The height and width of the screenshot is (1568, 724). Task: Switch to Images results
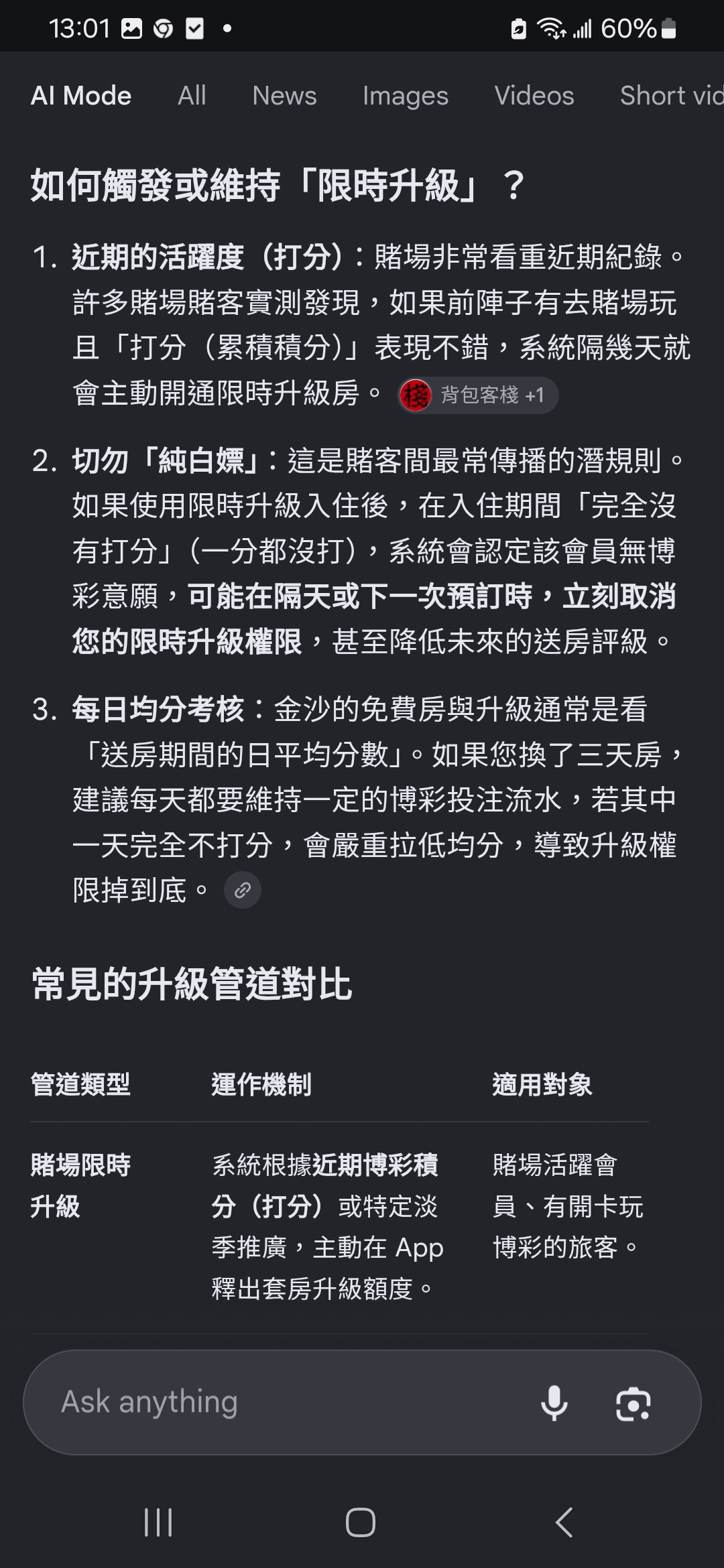click(406, 96)
